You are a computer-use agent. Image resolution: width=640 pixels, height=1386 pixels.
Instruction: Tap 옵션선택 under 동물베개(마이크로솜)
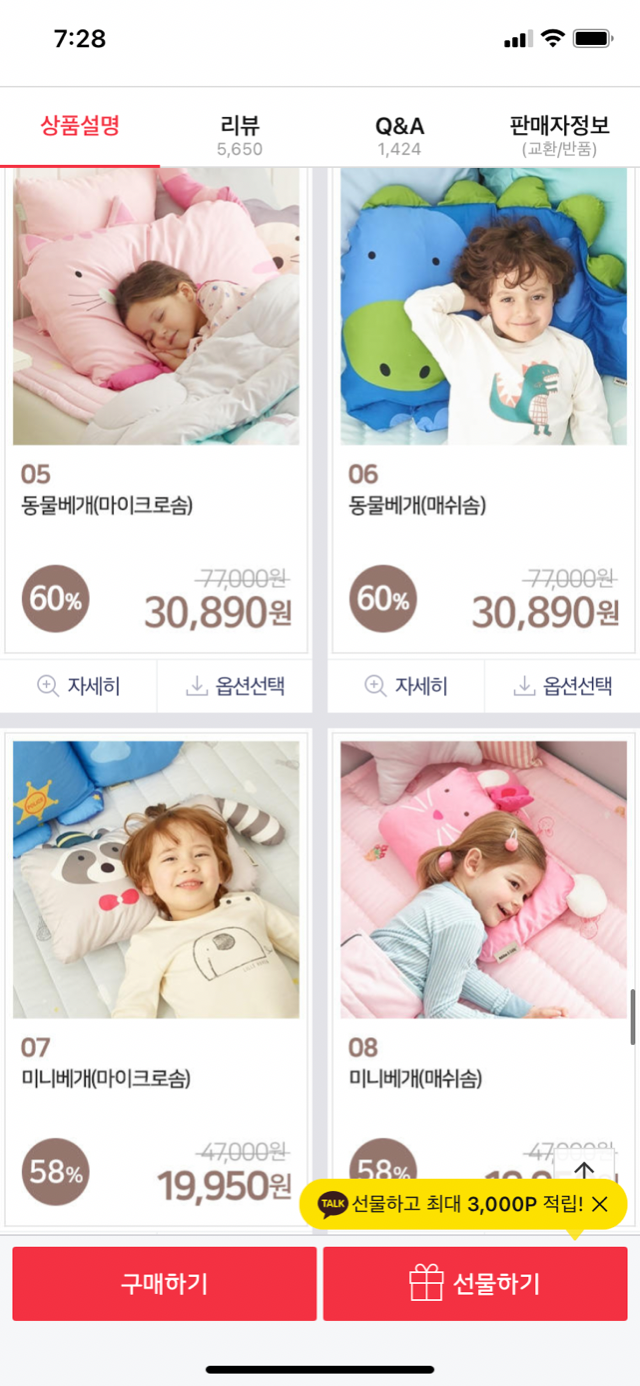click(x=235, y=686)
